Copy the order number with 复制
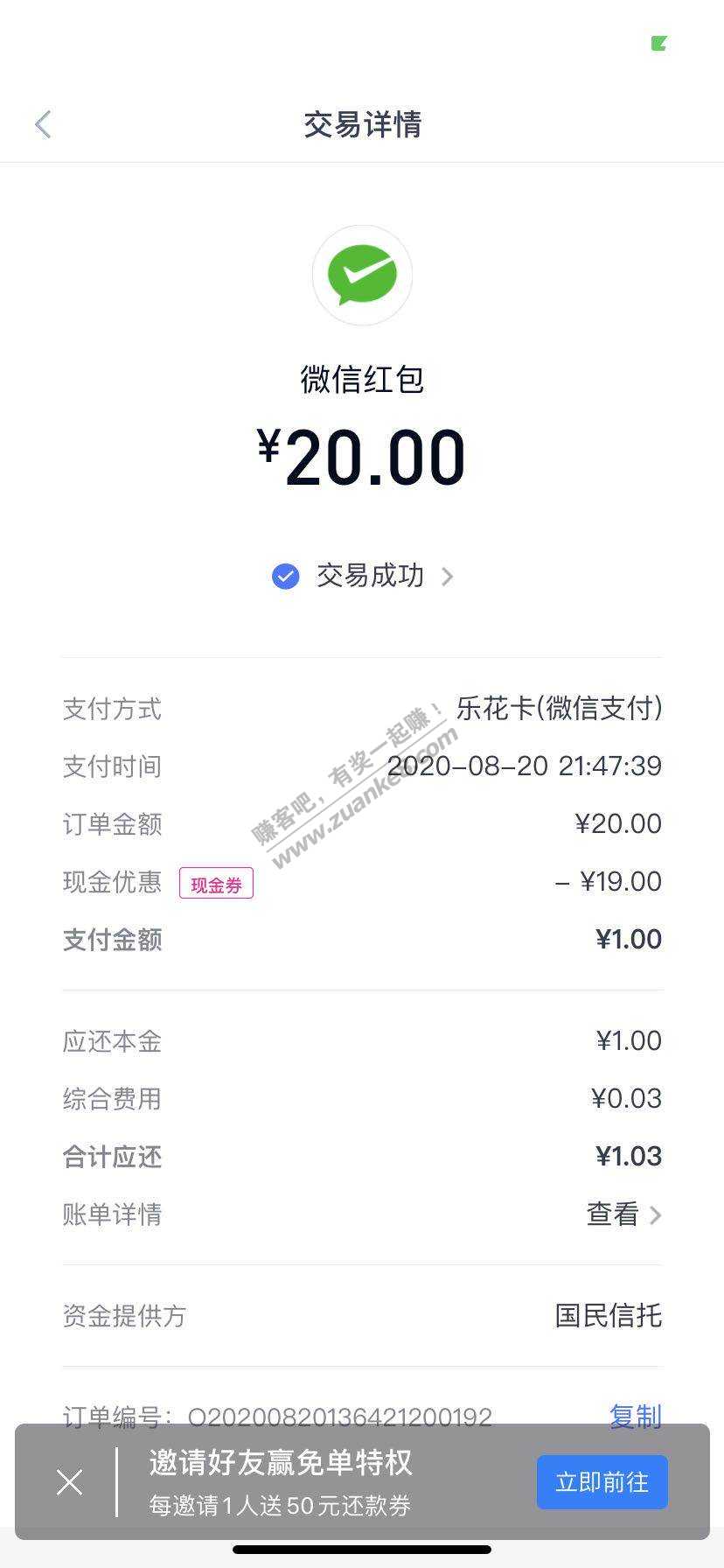 point(635,1416)
